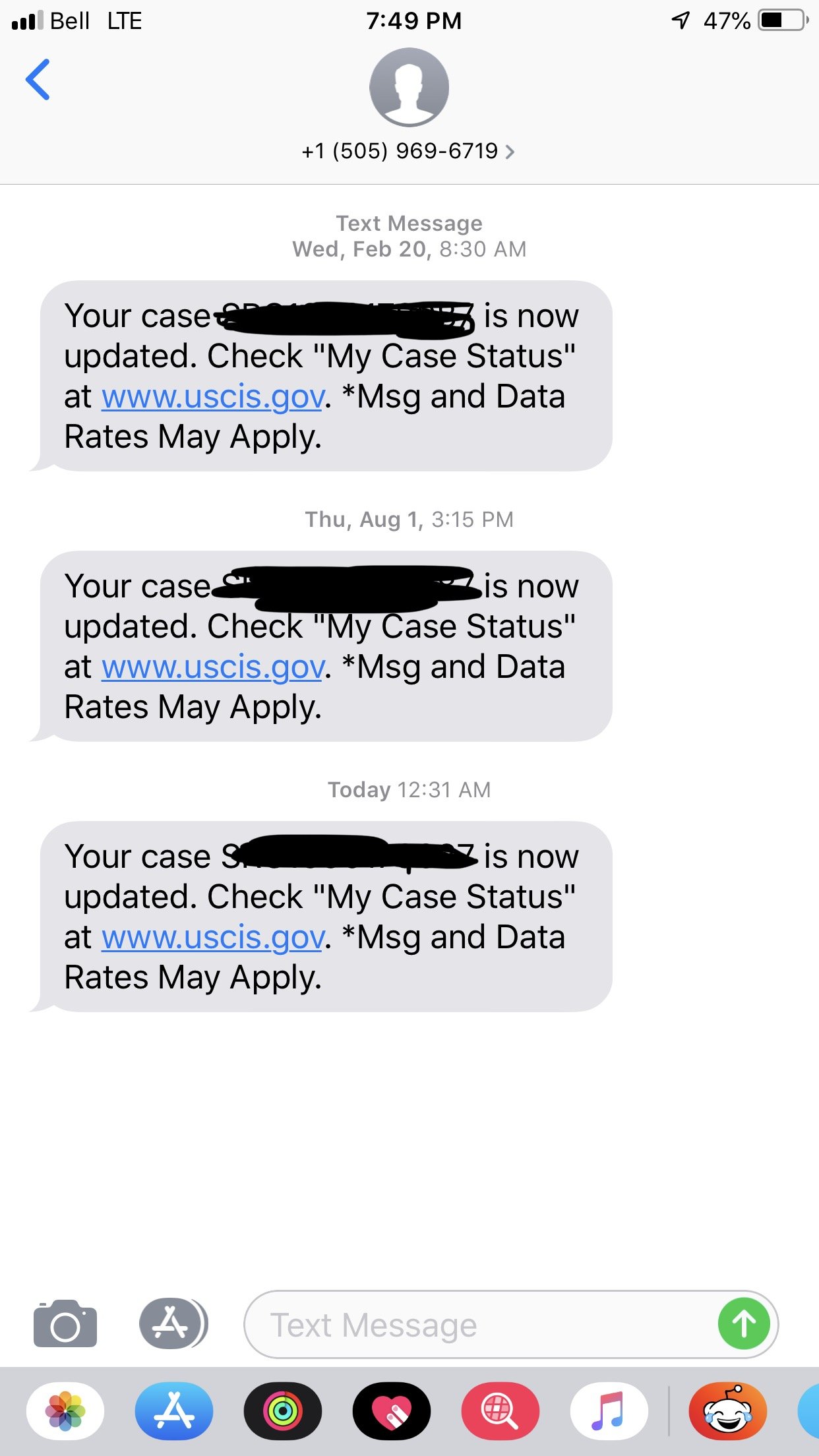Open the images search app

pyautogui.click(x=501, y=1411)
